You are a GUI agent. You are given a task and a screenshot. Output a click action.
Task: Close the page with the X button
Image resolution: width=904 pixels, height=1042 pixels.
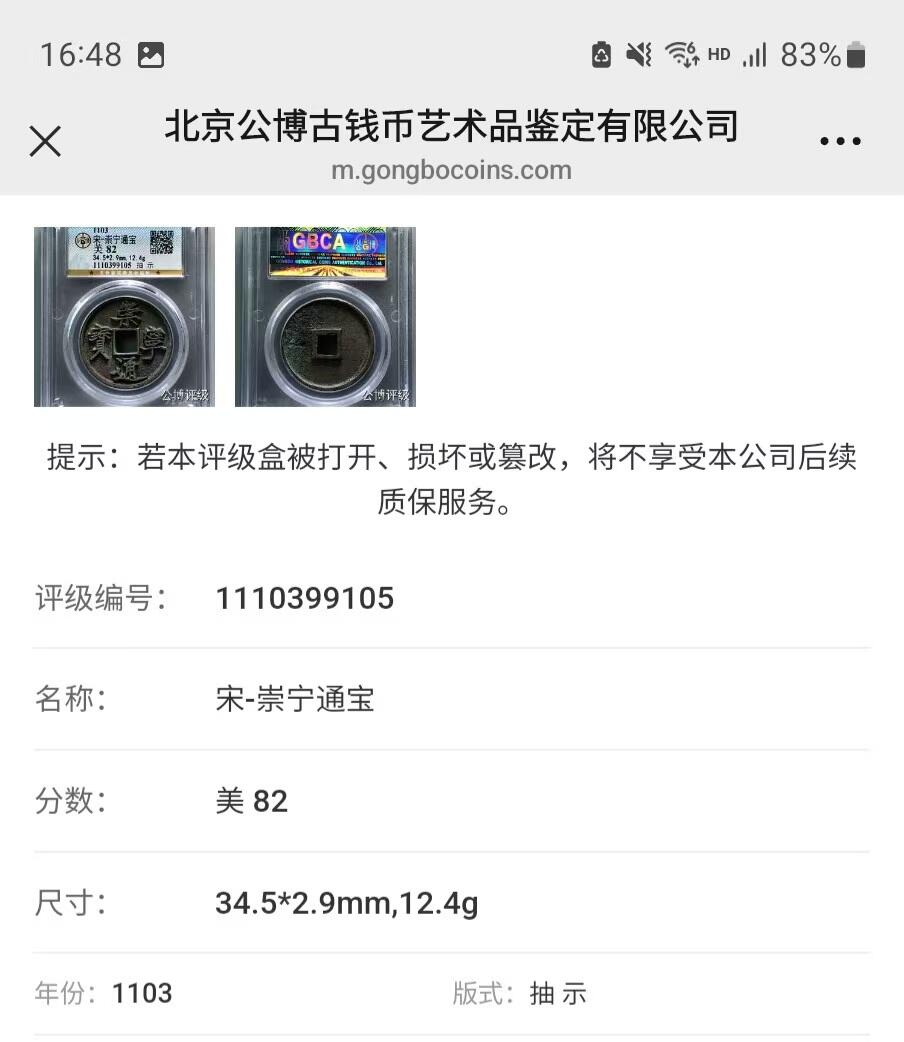pyautogui.click(x=45, y=142)
